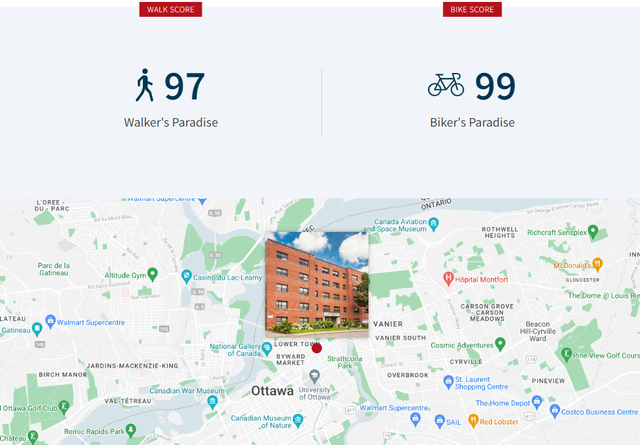Tap the red property marker on the map
Viewport: 640px width, 445px height.
point(317,347)
